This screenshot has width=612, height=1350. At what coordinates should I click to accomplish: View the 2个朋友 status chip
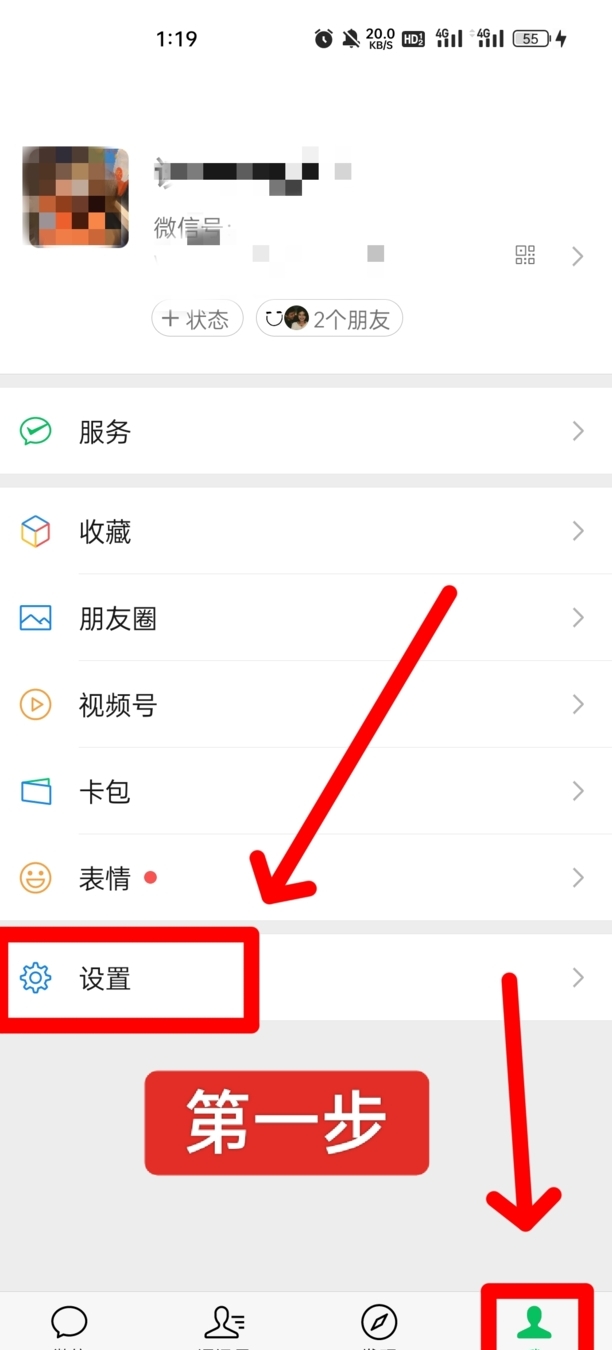click(x=329, y=319)
